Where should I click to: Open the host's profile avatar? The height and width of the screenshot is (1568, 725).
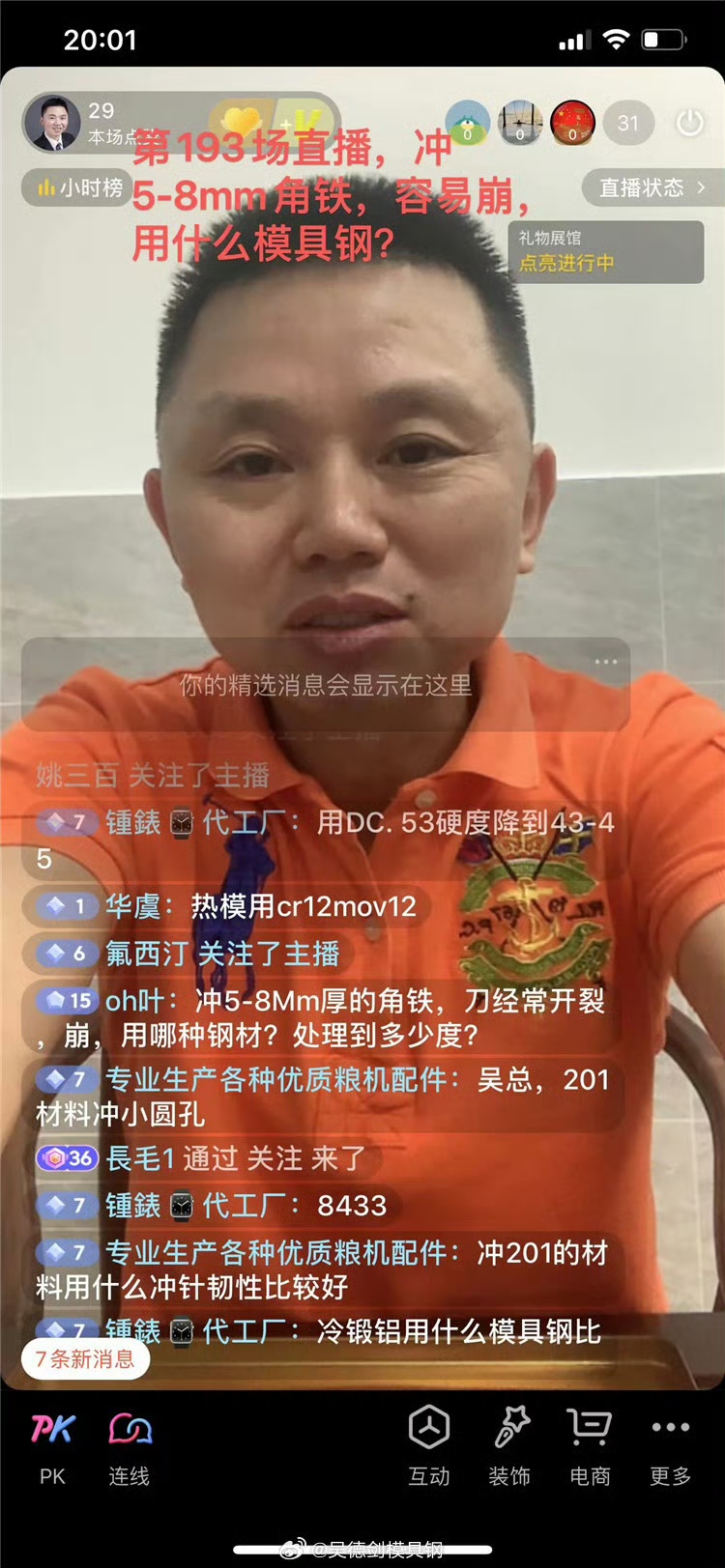tap(53, 124)
